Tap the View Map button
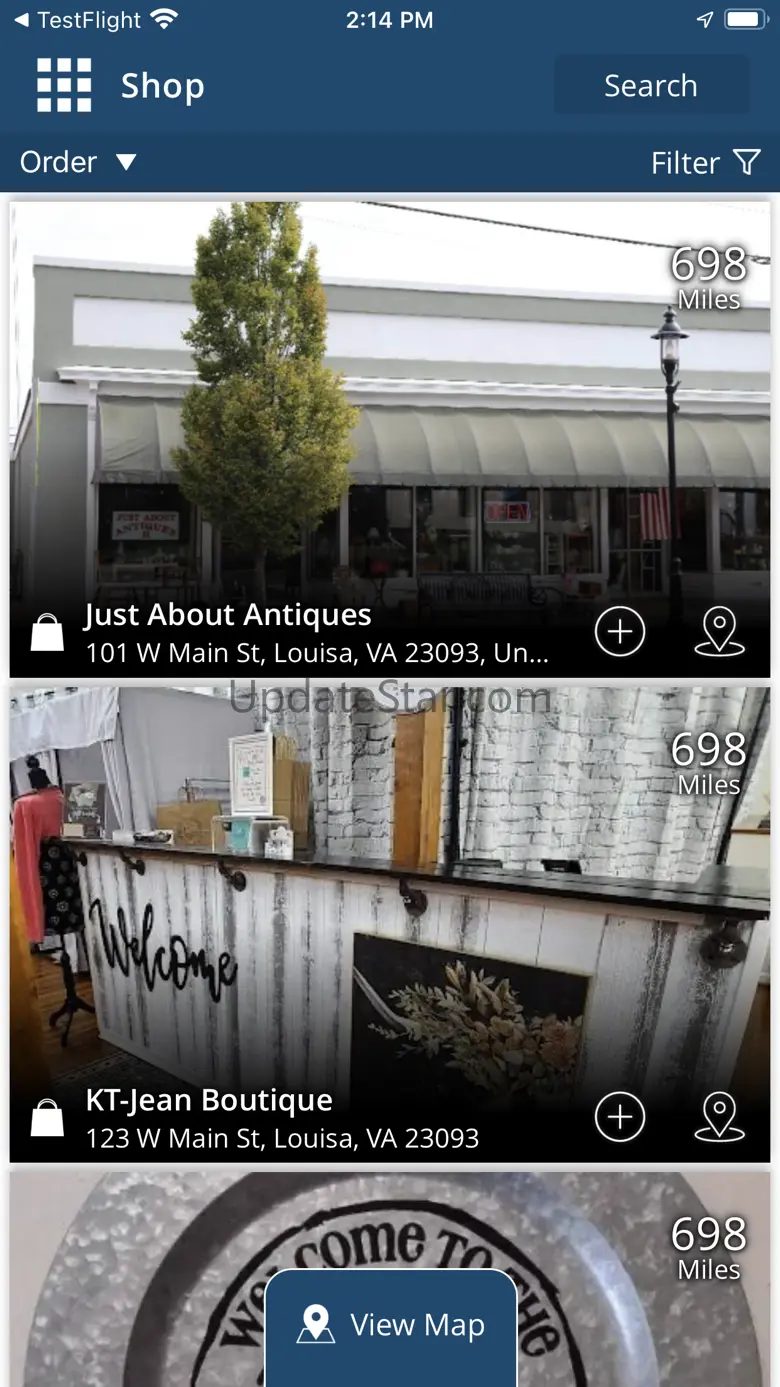 [391, 1327]
